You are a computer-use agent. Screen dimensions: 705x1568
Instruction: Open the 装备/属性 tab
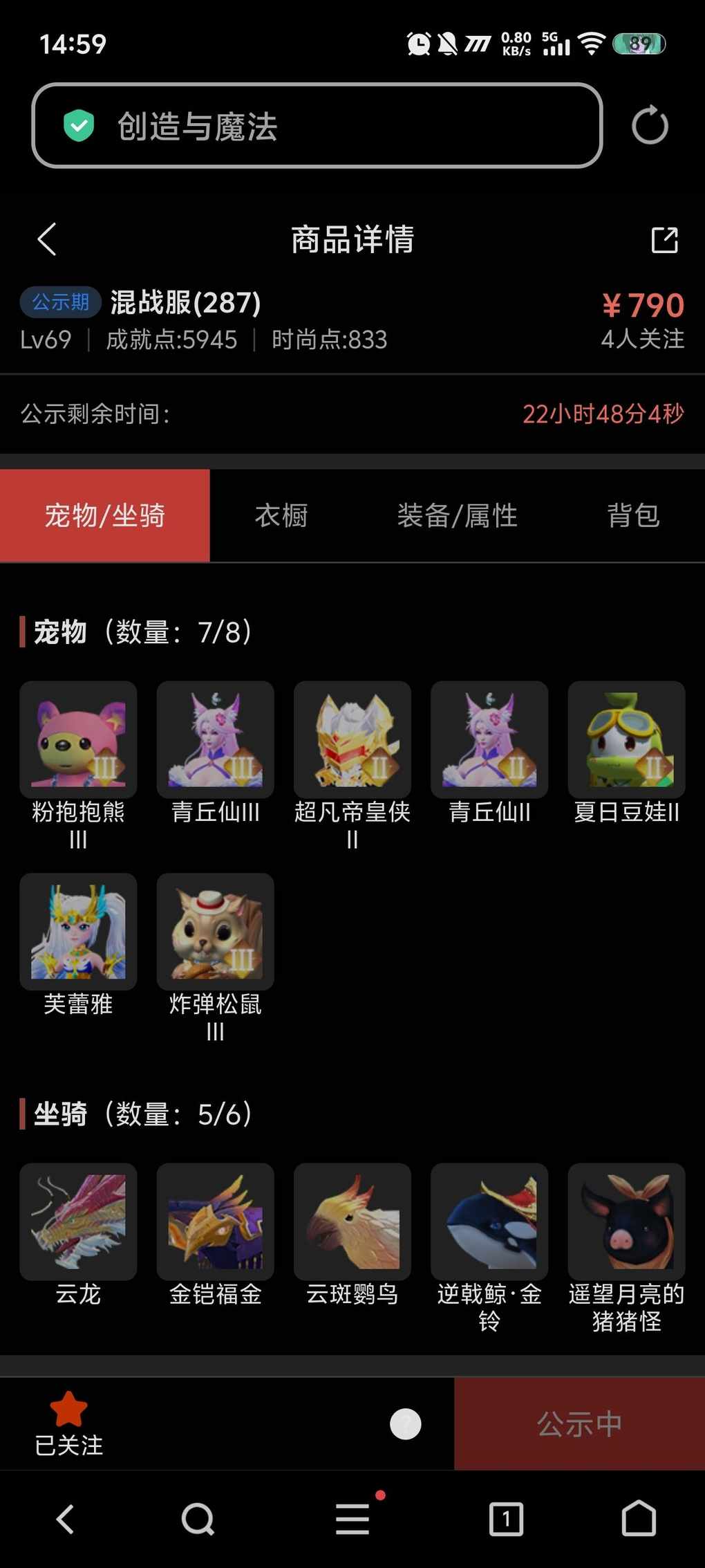pyautogui.click(x=457, y=516)
